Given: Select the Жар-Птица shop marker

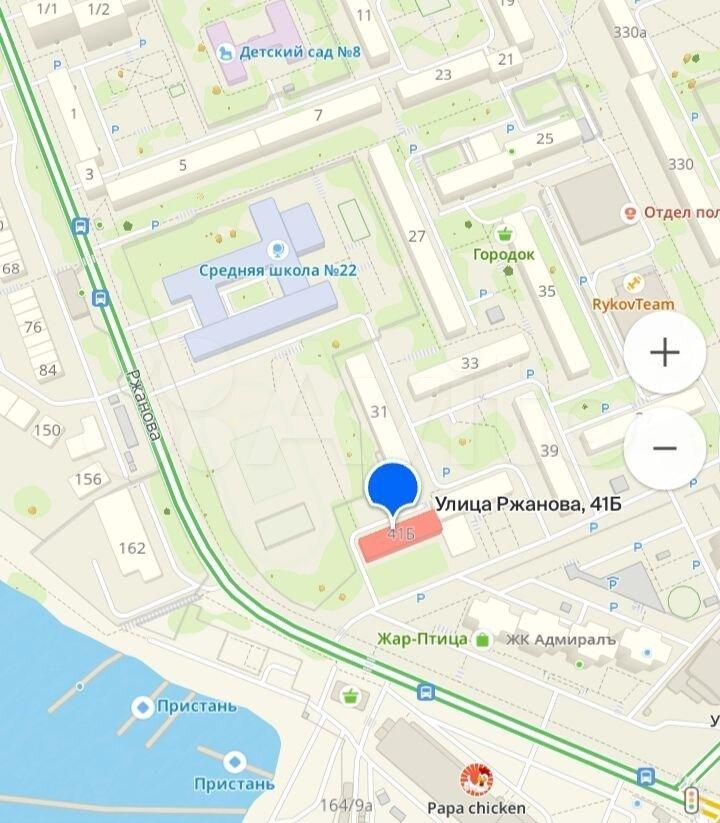Looking at the screenshot, I should point(484,639).
